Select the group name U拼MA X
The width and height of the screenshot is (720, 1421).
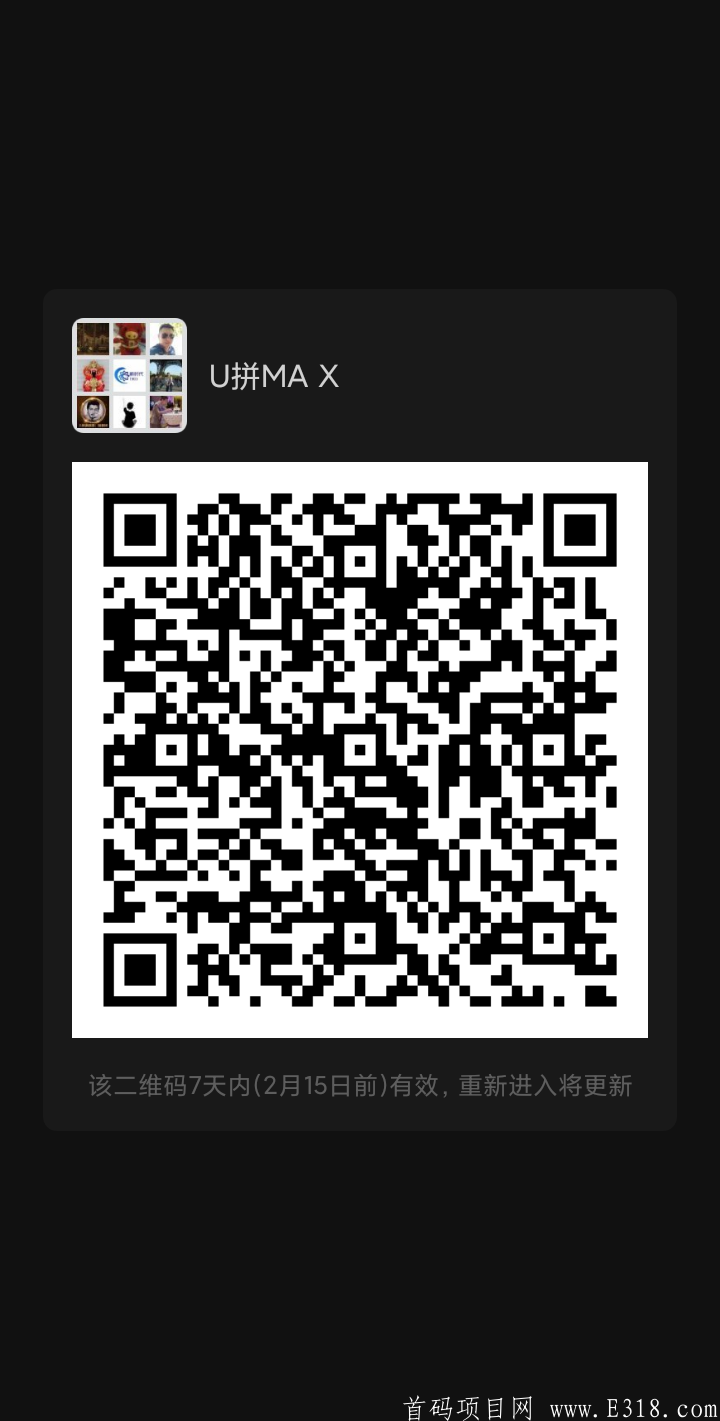point(273,377)
